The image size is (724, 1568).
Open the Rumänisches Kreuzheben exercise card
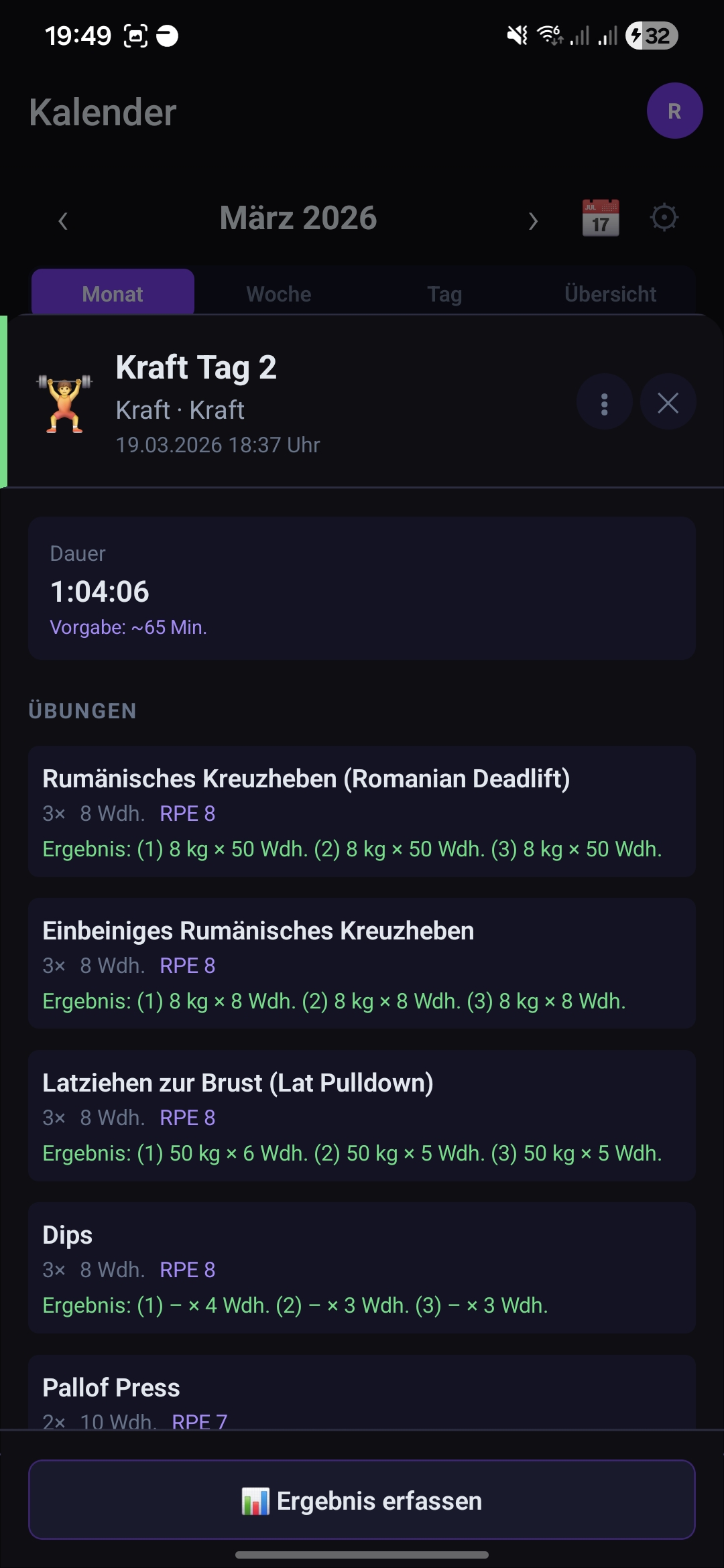pyautogui.click(x=362, y=811)
